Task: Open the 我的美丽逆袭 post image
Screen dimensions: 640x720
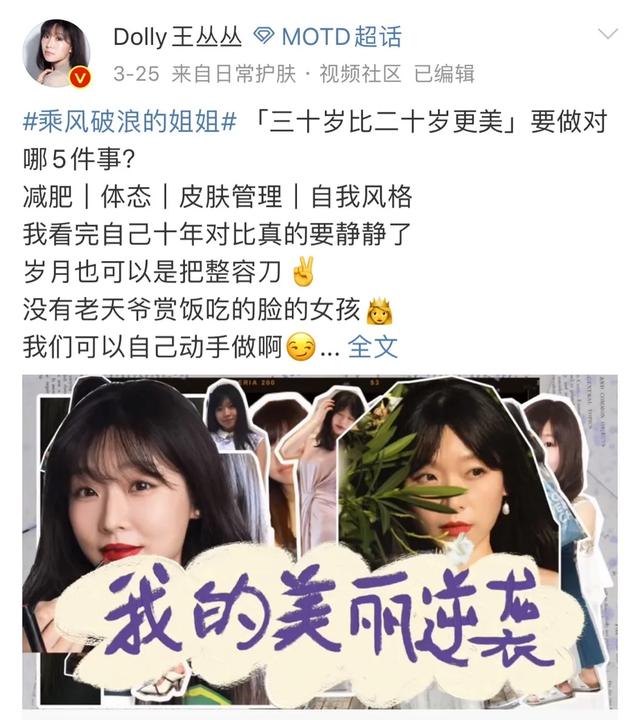Action: [320, 540]
